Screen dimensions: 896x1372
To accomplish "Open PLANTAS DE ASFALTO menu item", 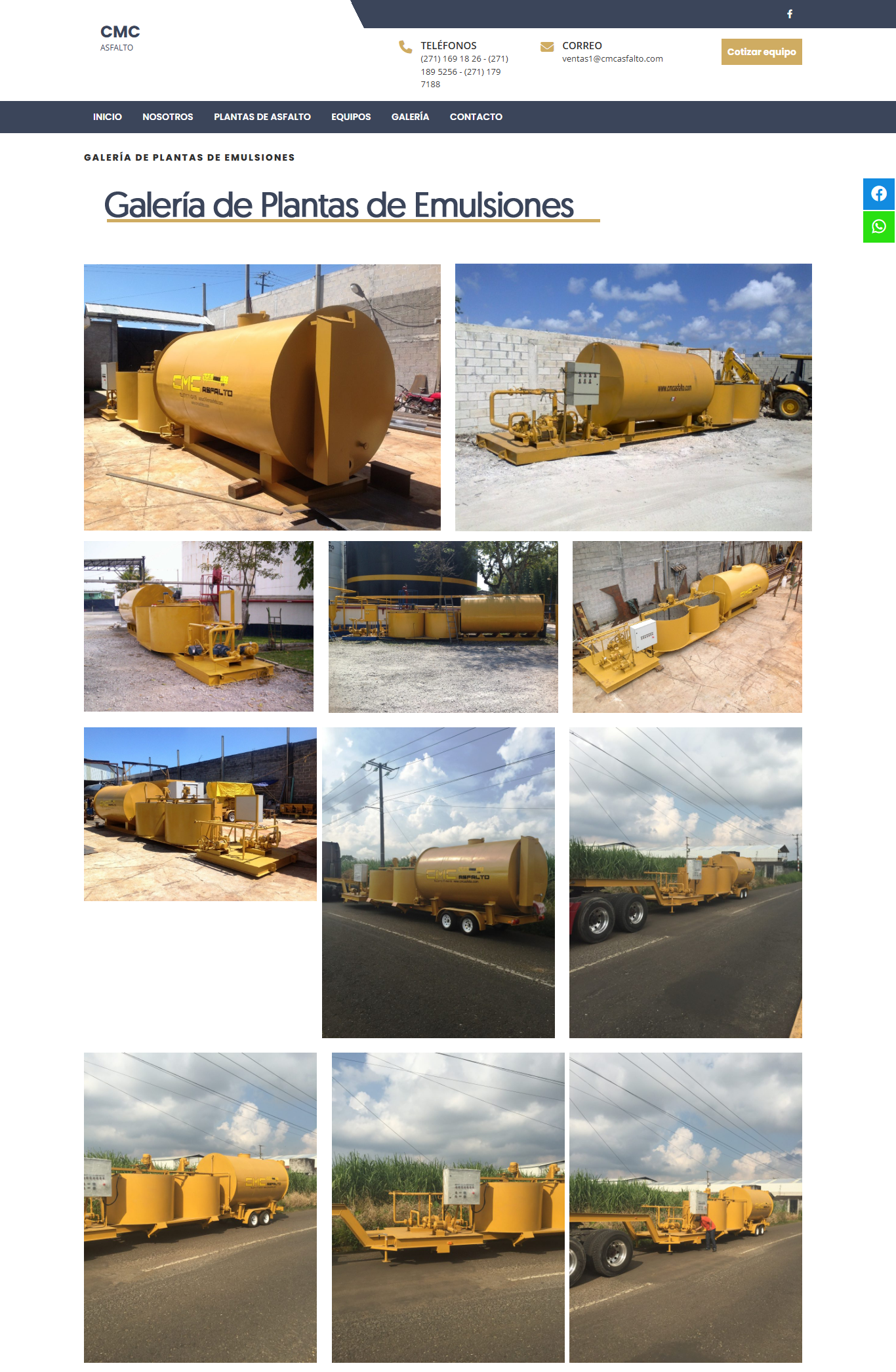I will (x=262, y=117).
